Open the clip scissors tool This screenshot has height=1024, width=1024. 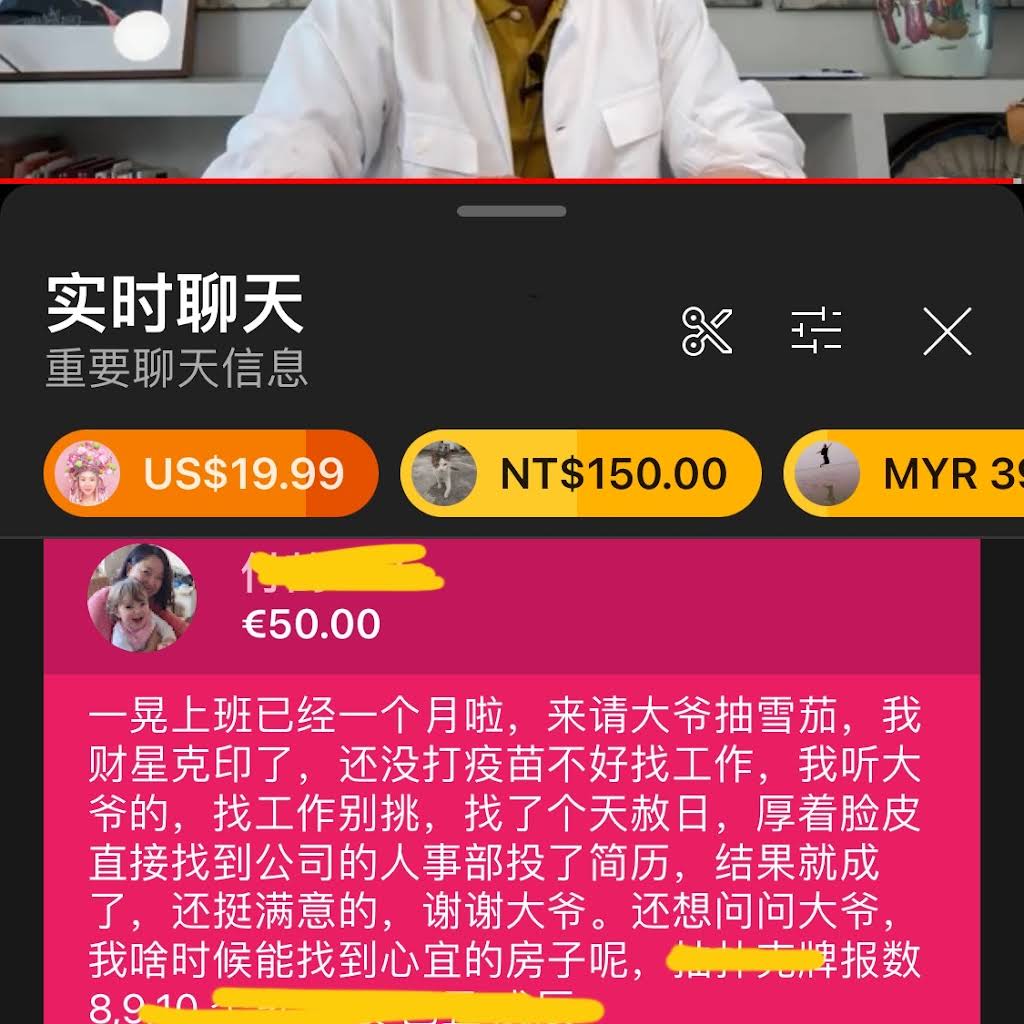tap(707, 331)
